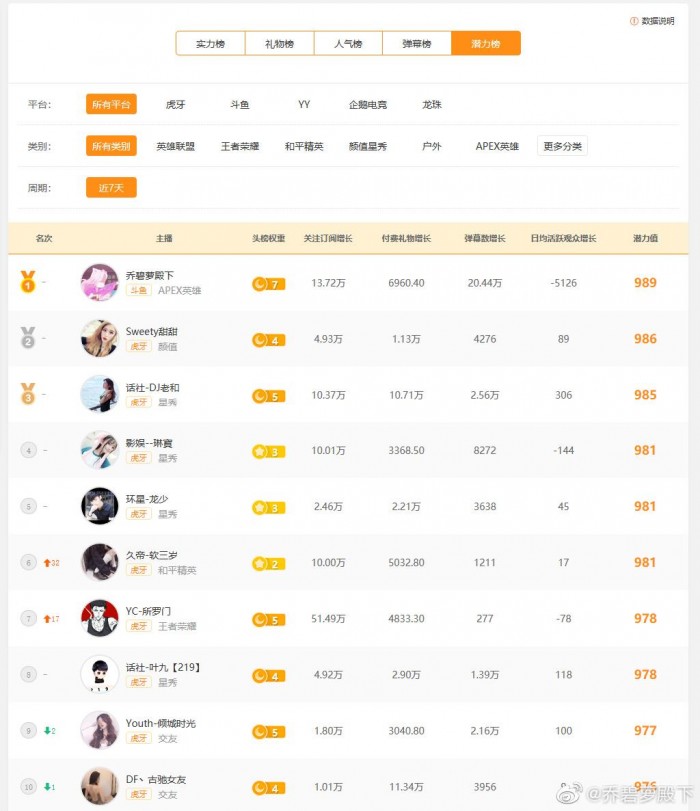Select the 企鹅电竞 platform filter
Screen dimensions: 700x811
click(367, 104)
